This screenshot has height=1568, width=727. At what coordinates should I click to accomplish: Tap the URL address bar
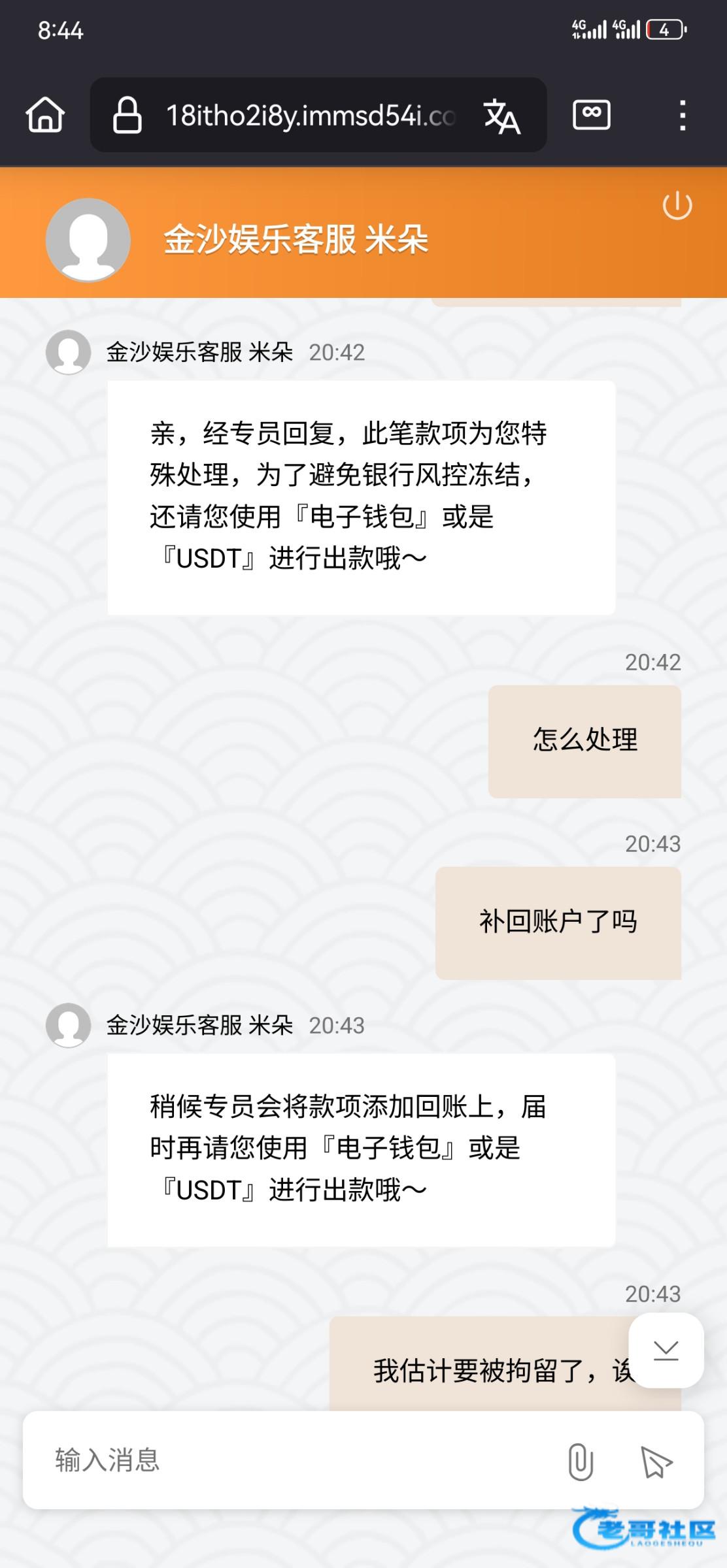284,116
